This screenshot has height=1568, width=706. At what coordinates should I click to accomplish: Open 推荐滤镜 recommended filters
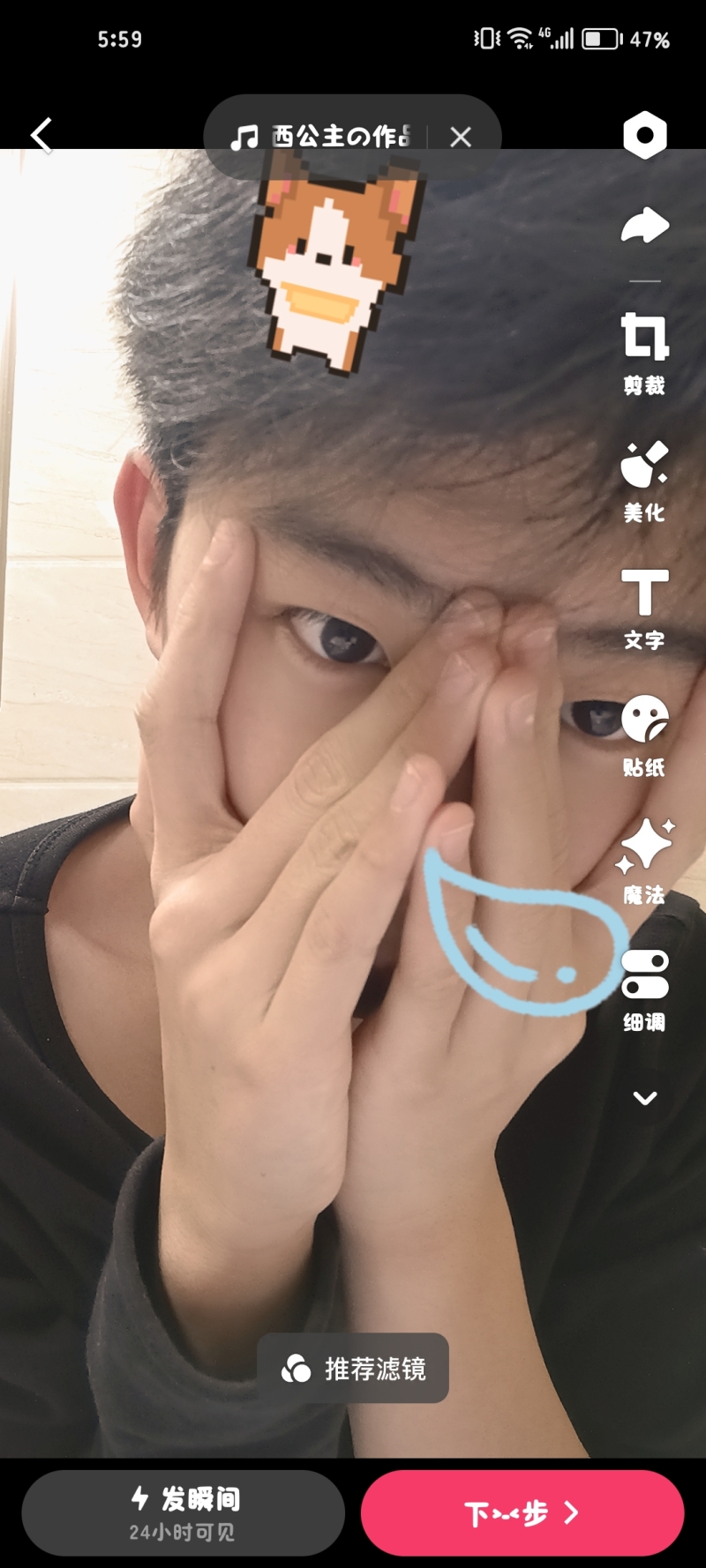[x=353, y=1368]
